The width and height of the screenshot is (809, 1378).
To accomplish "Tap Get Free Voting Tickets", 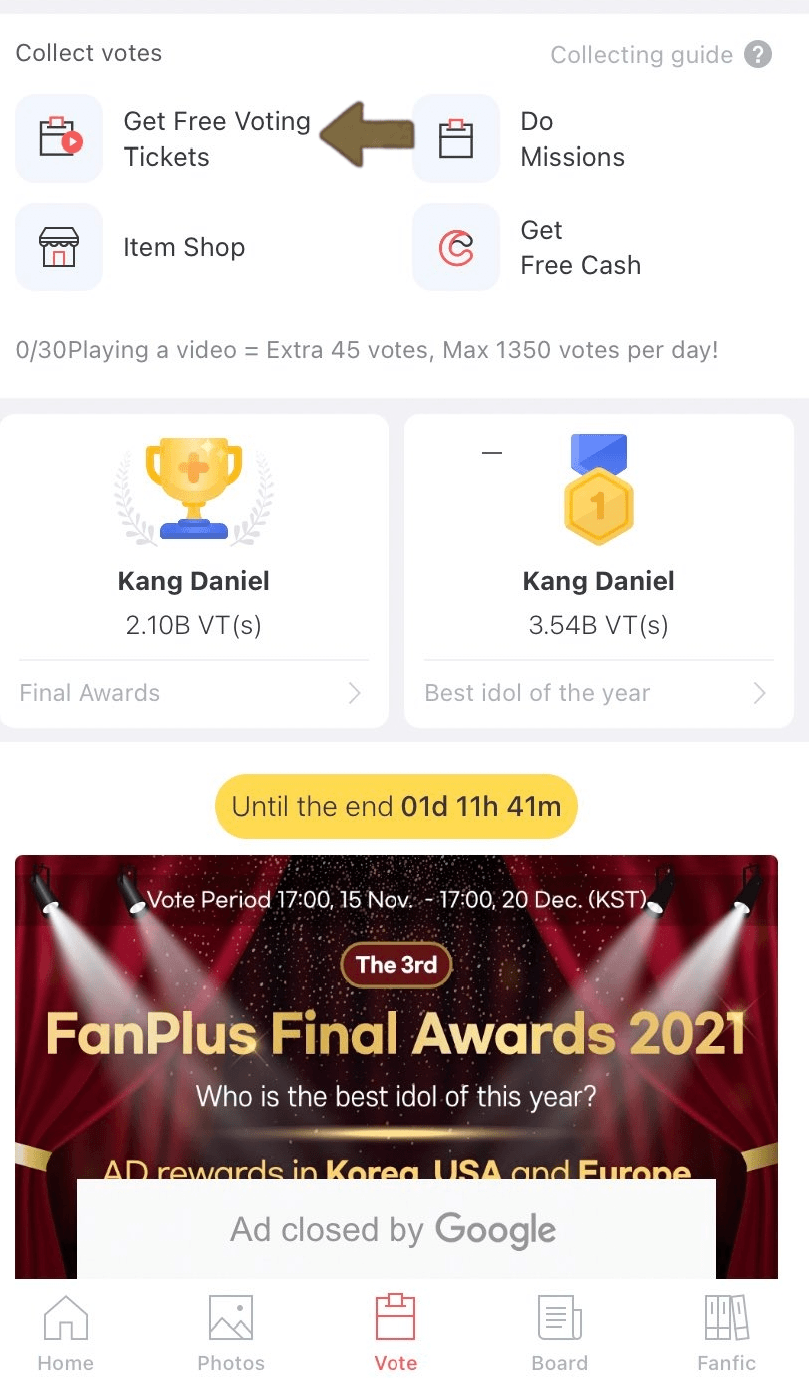I will pos(165,139).
